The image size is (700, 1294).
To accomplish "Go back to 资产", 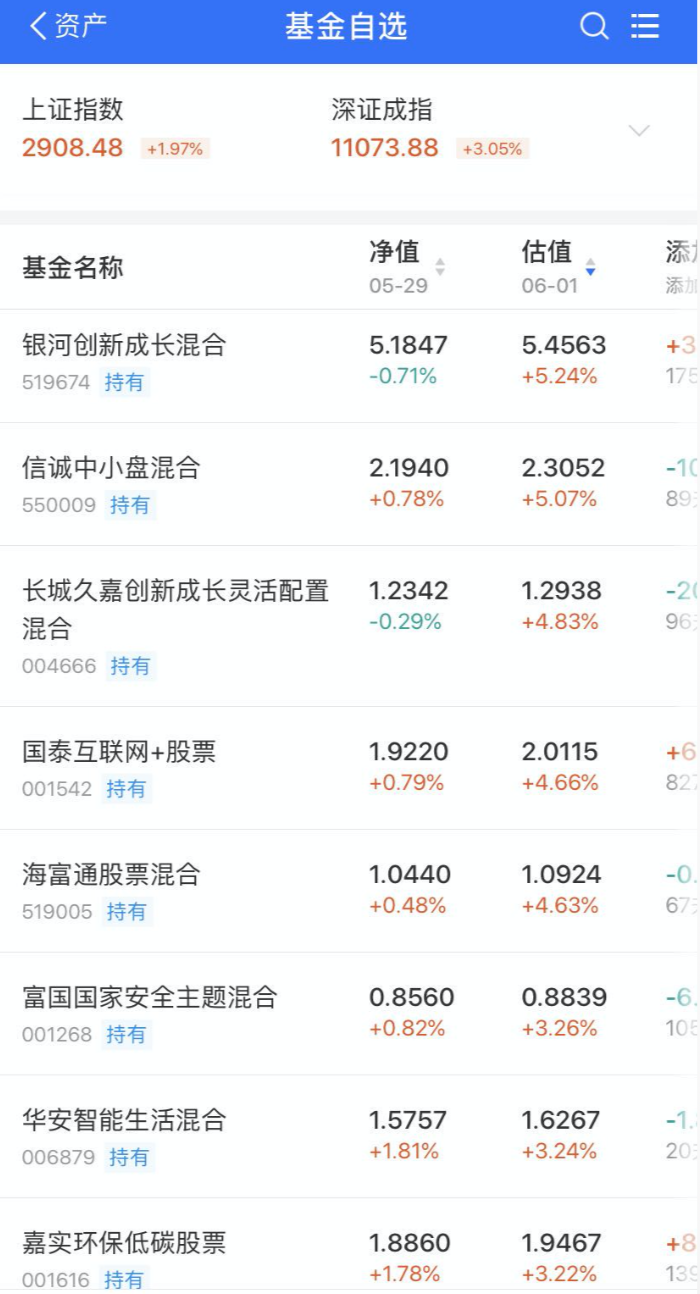I will pyautogui.click(x=68, y=27).
